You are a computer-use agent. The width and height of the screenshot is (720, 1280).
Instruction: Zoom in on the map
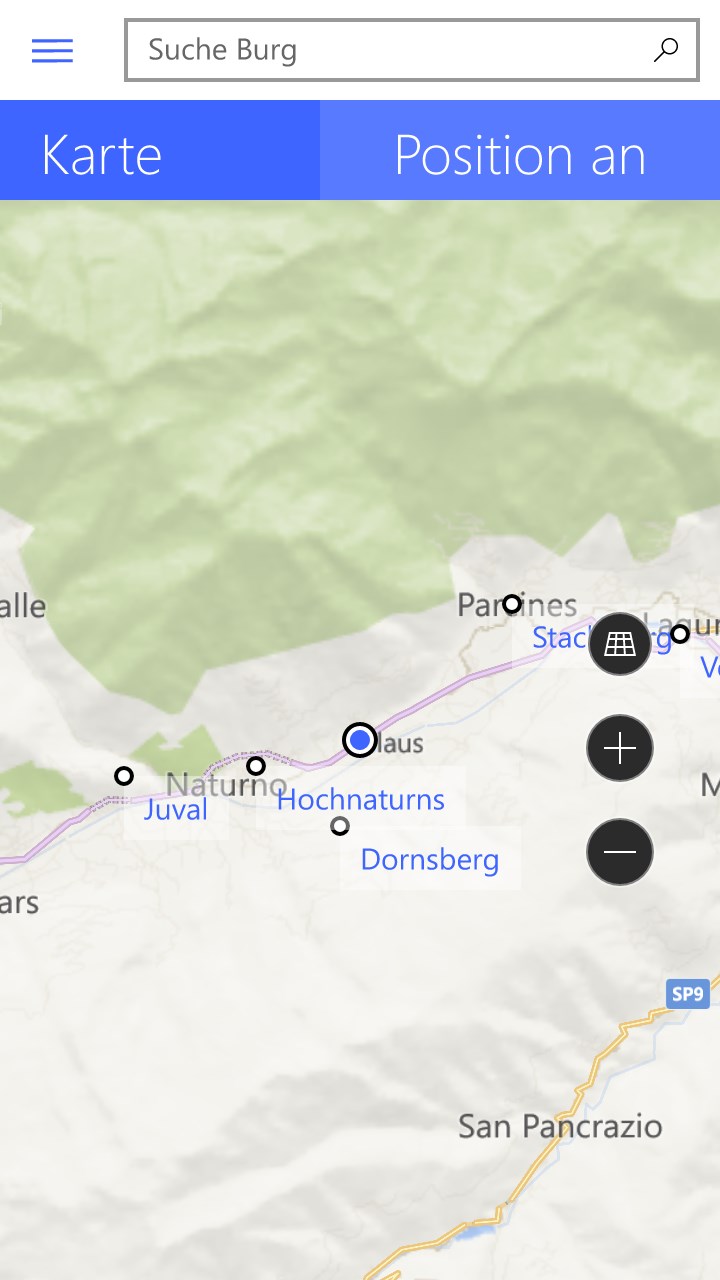click(x=620, y=748)
